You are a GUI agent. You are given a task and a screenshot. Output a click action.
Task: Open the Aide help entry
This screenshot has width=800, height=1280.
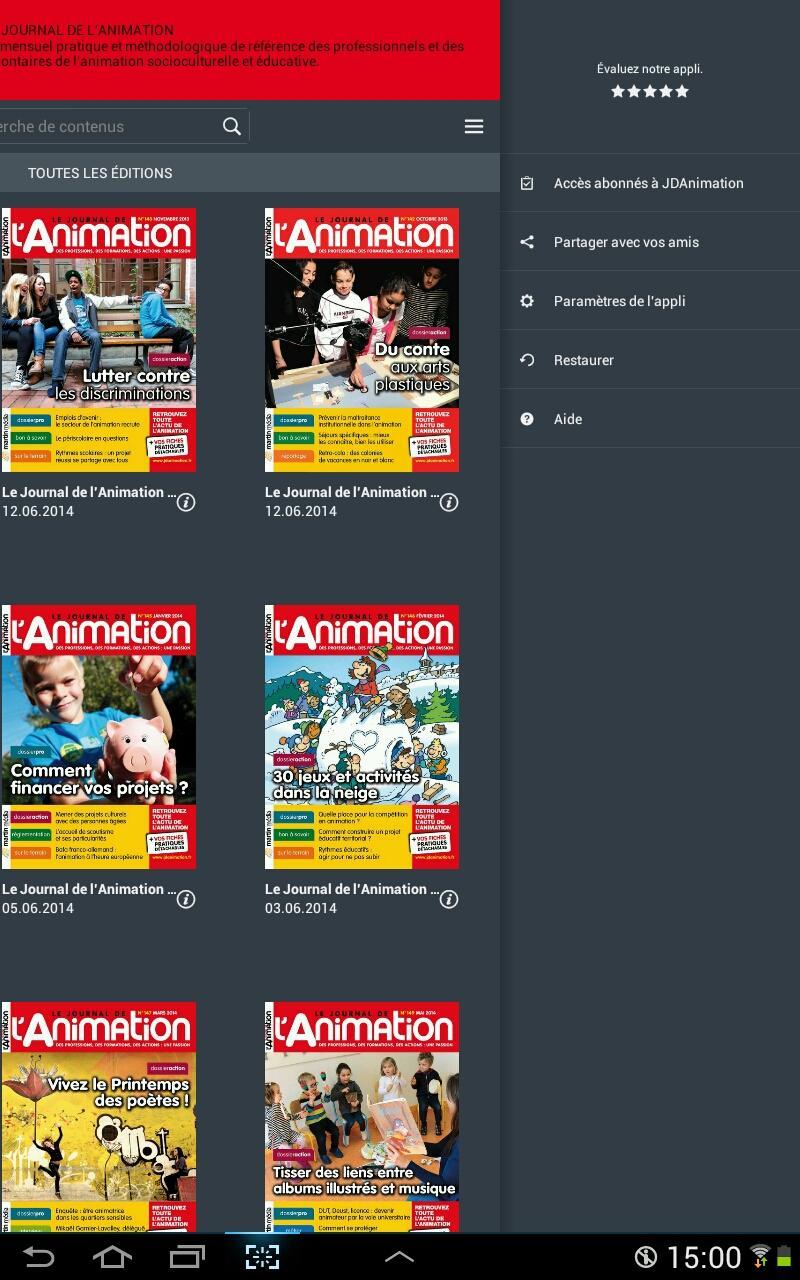[x=567, y=419]
